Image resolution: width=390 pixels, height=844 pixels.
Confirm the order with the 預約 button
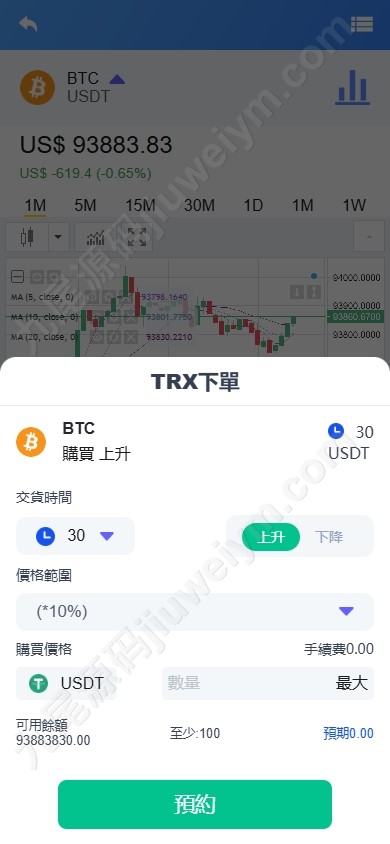195,804
